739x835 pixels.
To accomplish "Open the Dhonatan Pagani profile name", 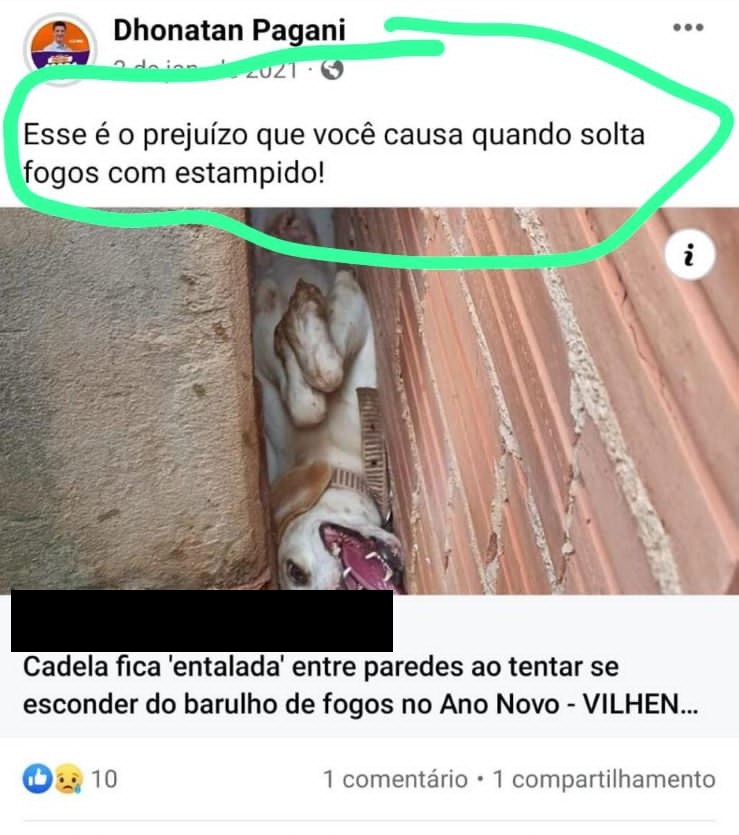I will pos(229,30).
